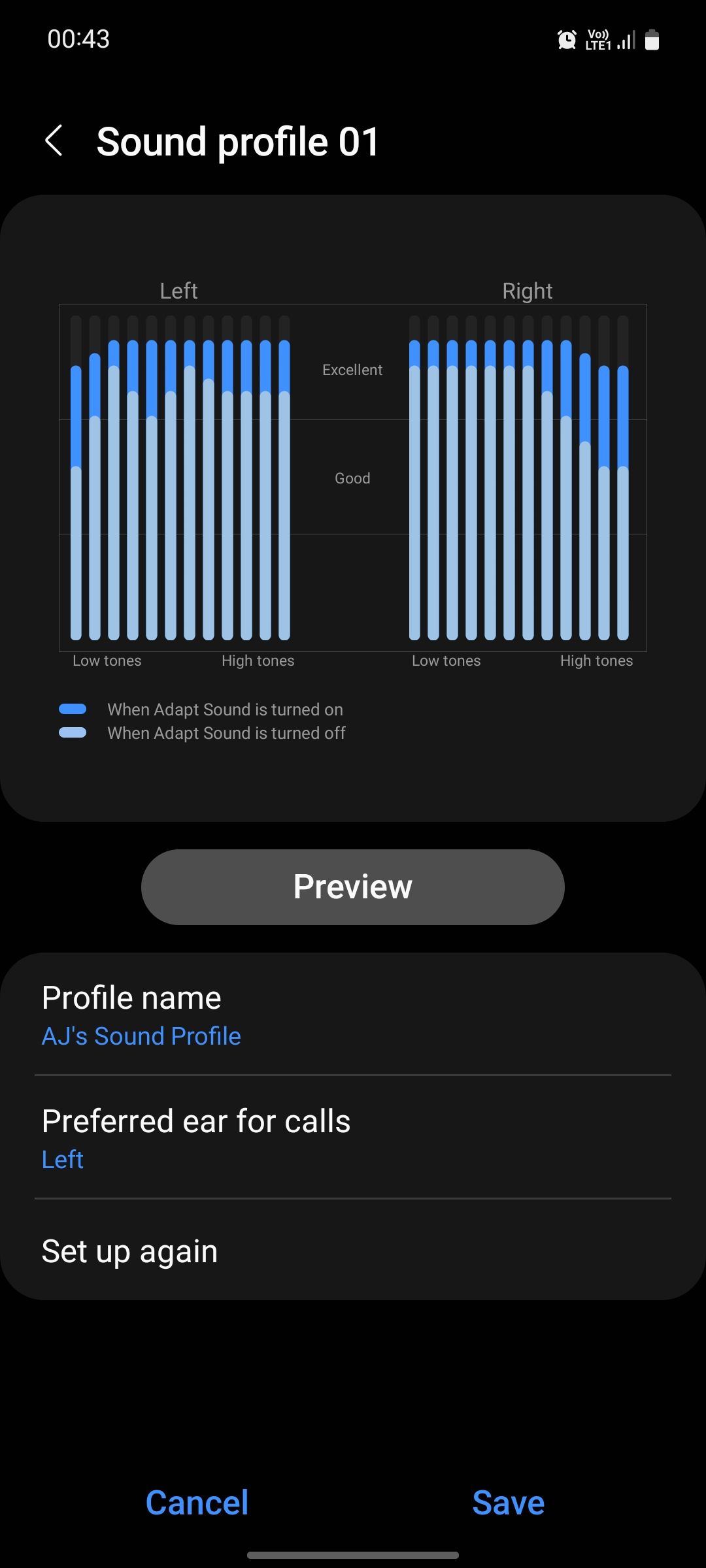Tap the 'Adapt Sound turned on' legend pill
706x1568 pixels.
(x=75, y=708)
